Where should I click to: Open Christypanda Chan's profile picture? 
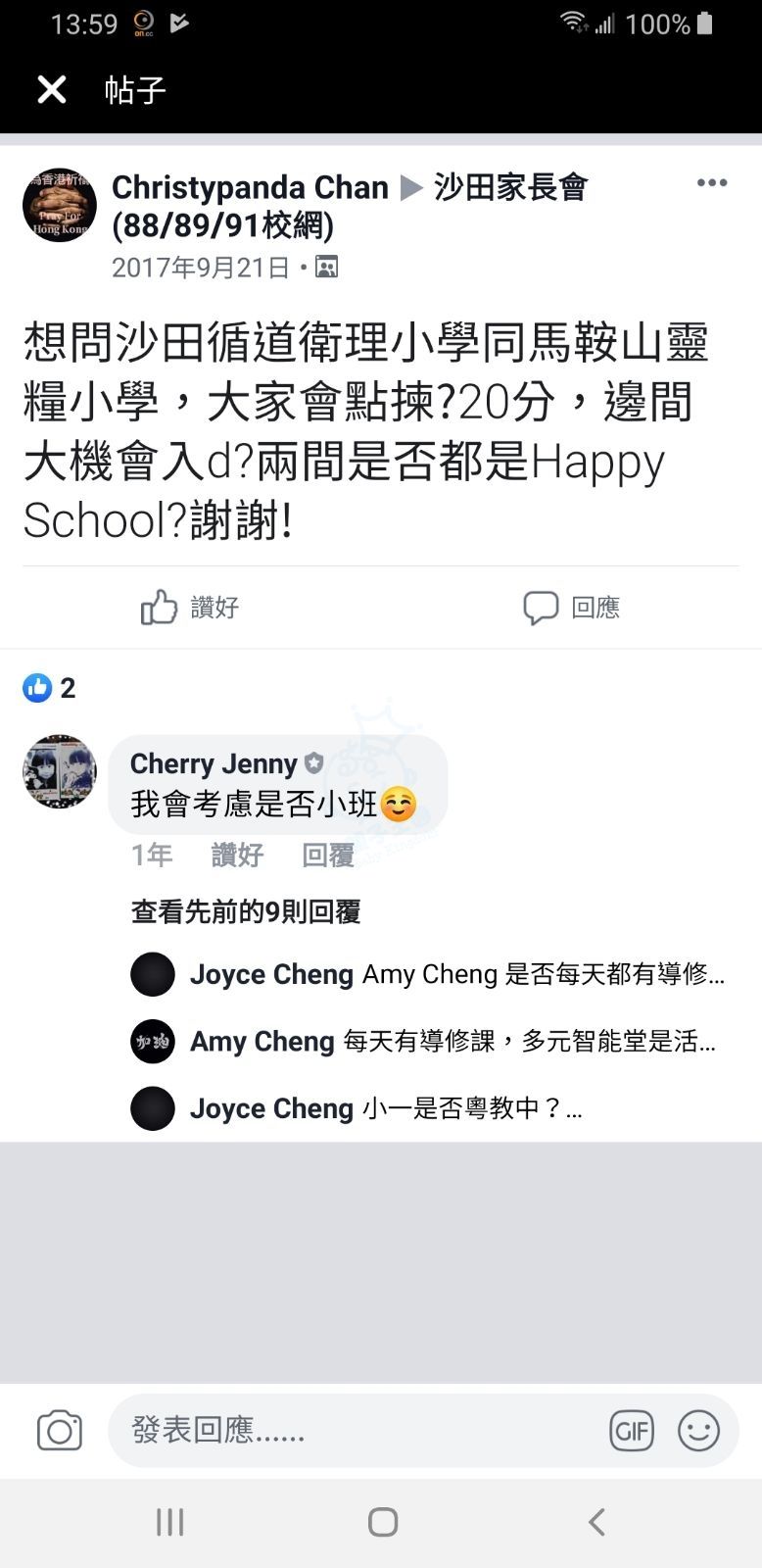(60, 205)
